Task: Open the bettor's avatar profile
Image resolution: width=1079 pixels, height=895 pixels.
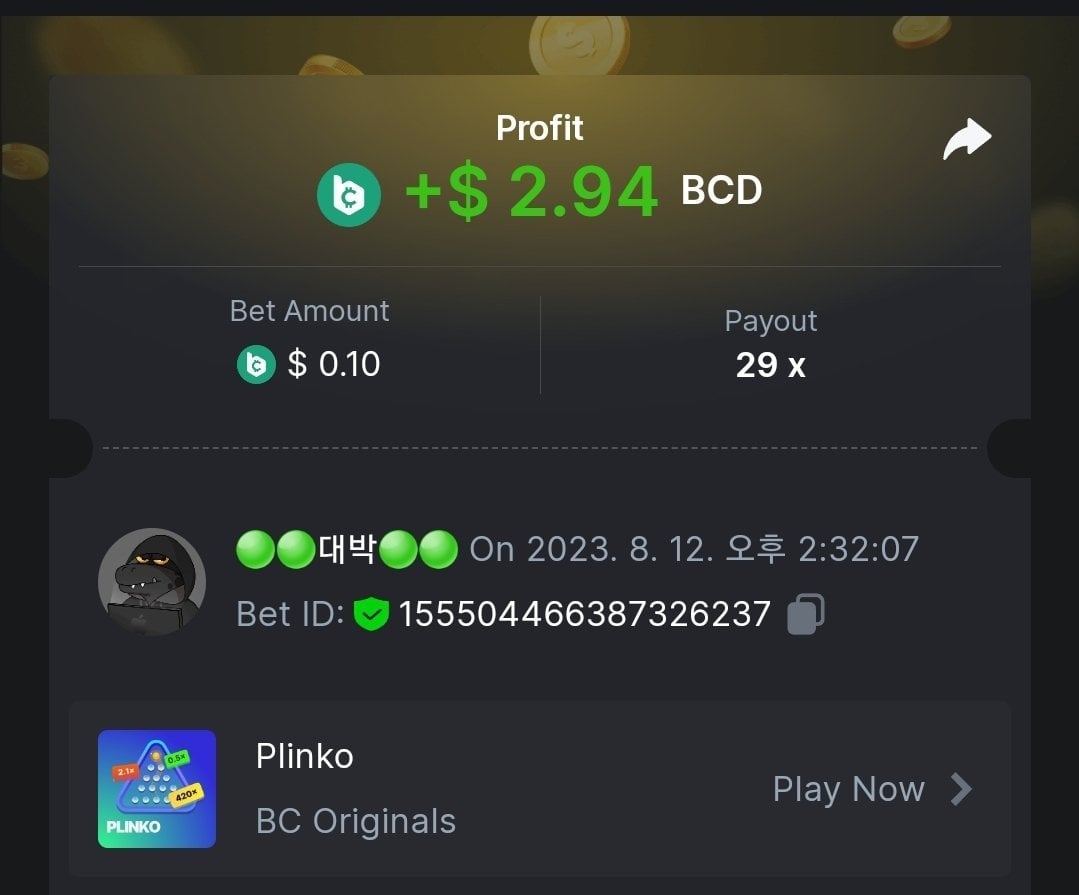Action: [152, 582]
